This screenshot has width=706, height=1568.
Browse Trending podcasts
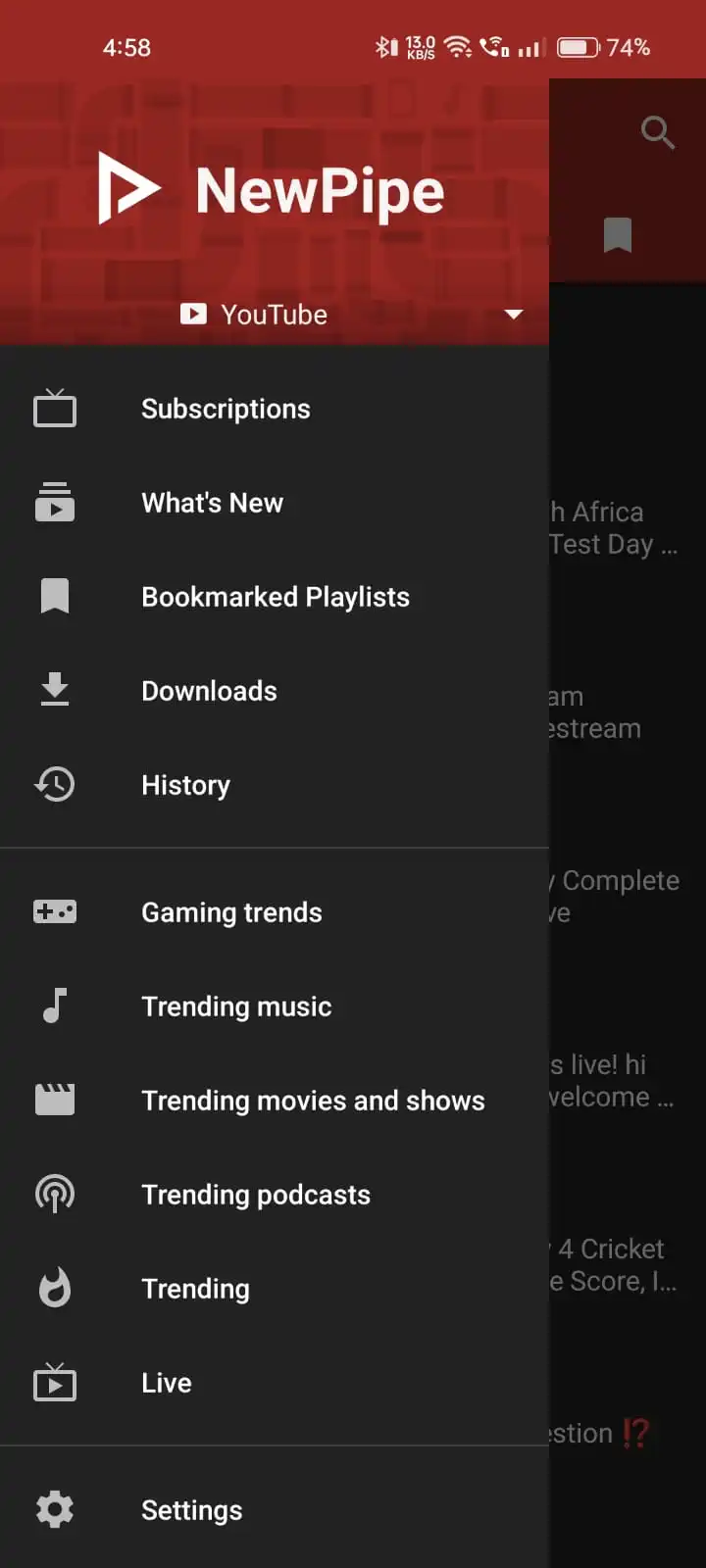coord(256,1195)
